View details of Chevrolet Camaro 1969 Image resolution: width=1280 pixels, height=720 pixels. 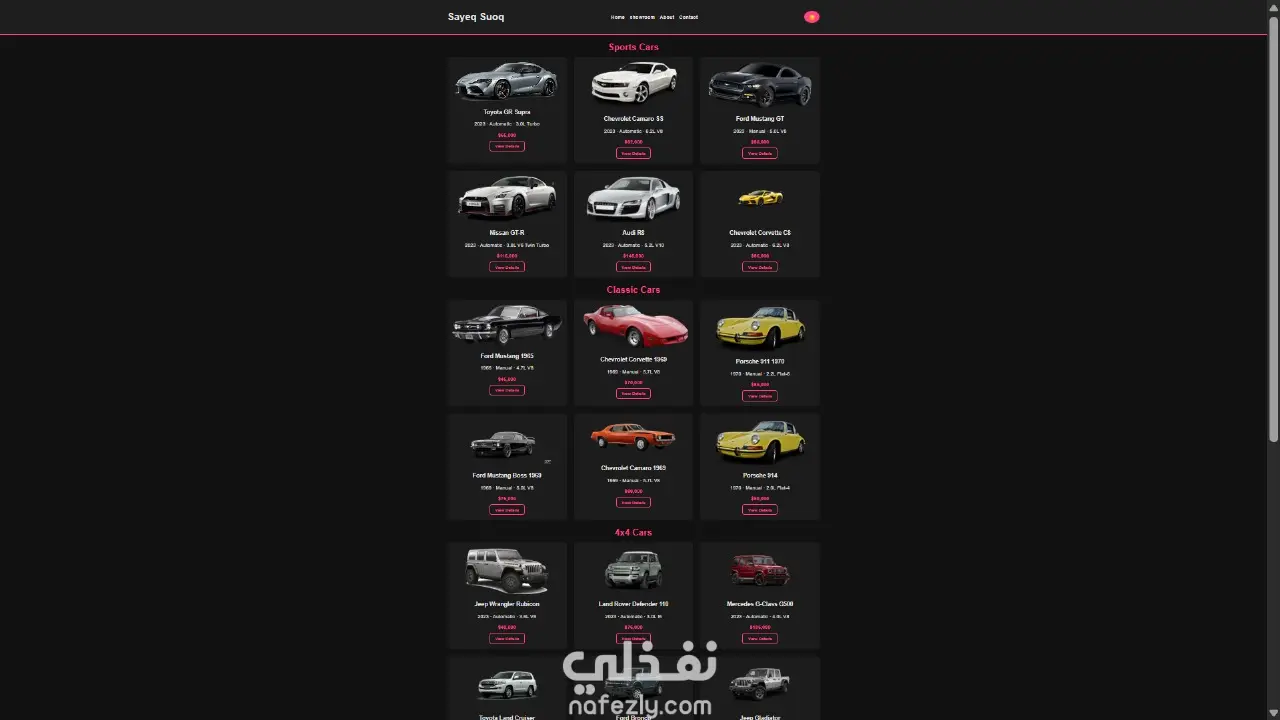pos(633,502)
